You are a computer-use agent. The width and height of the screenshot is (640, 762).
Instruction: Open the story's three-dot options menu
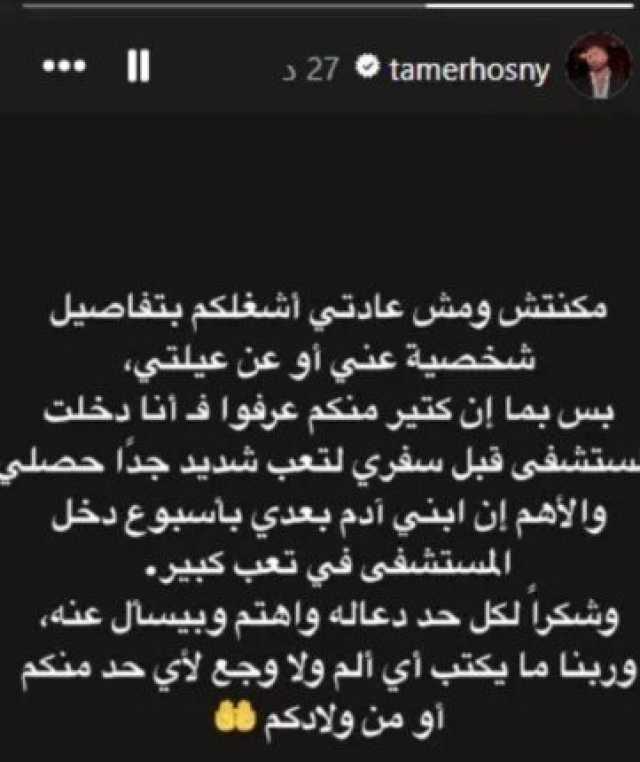click(62, 69)
